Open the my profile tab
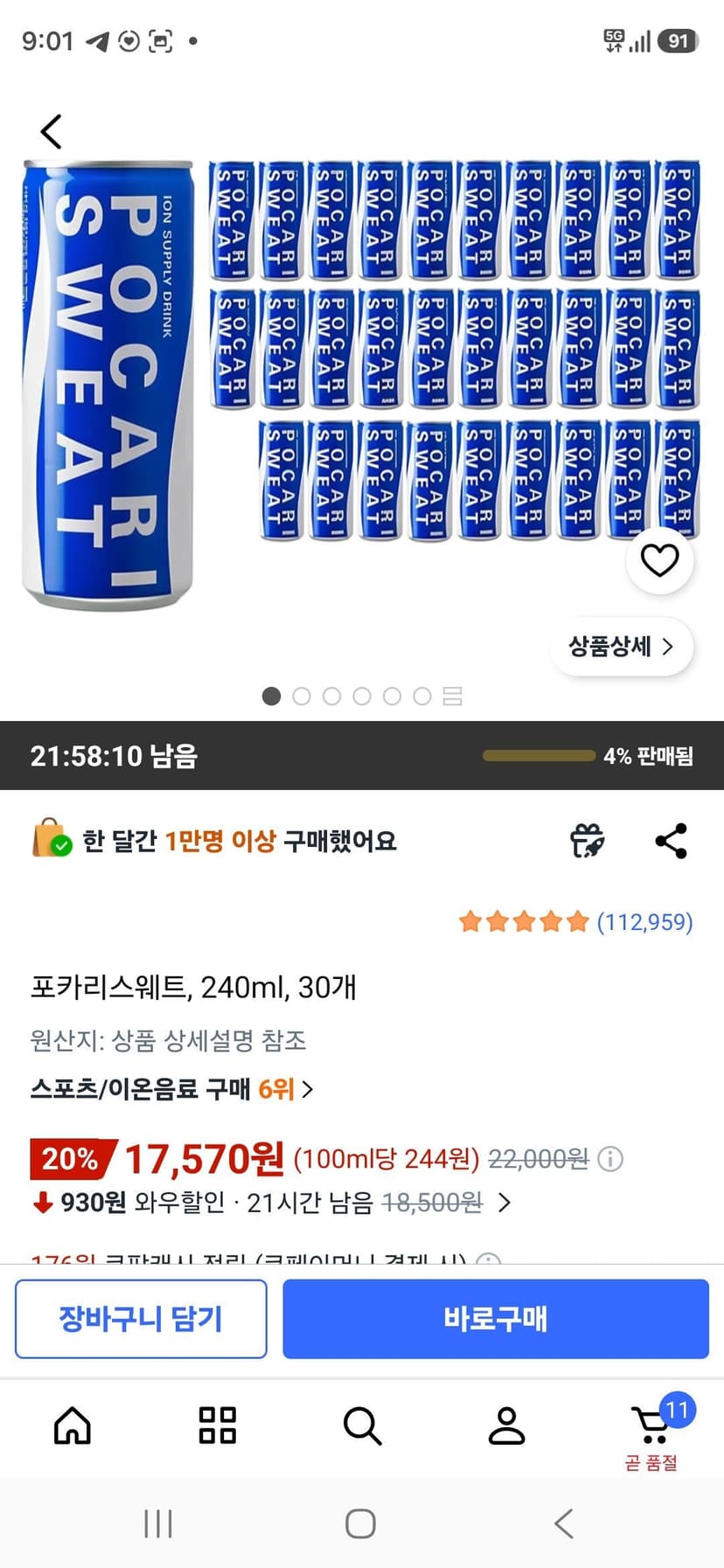724x1568 pixels. pyautogui.click(x=506, y=1426)
